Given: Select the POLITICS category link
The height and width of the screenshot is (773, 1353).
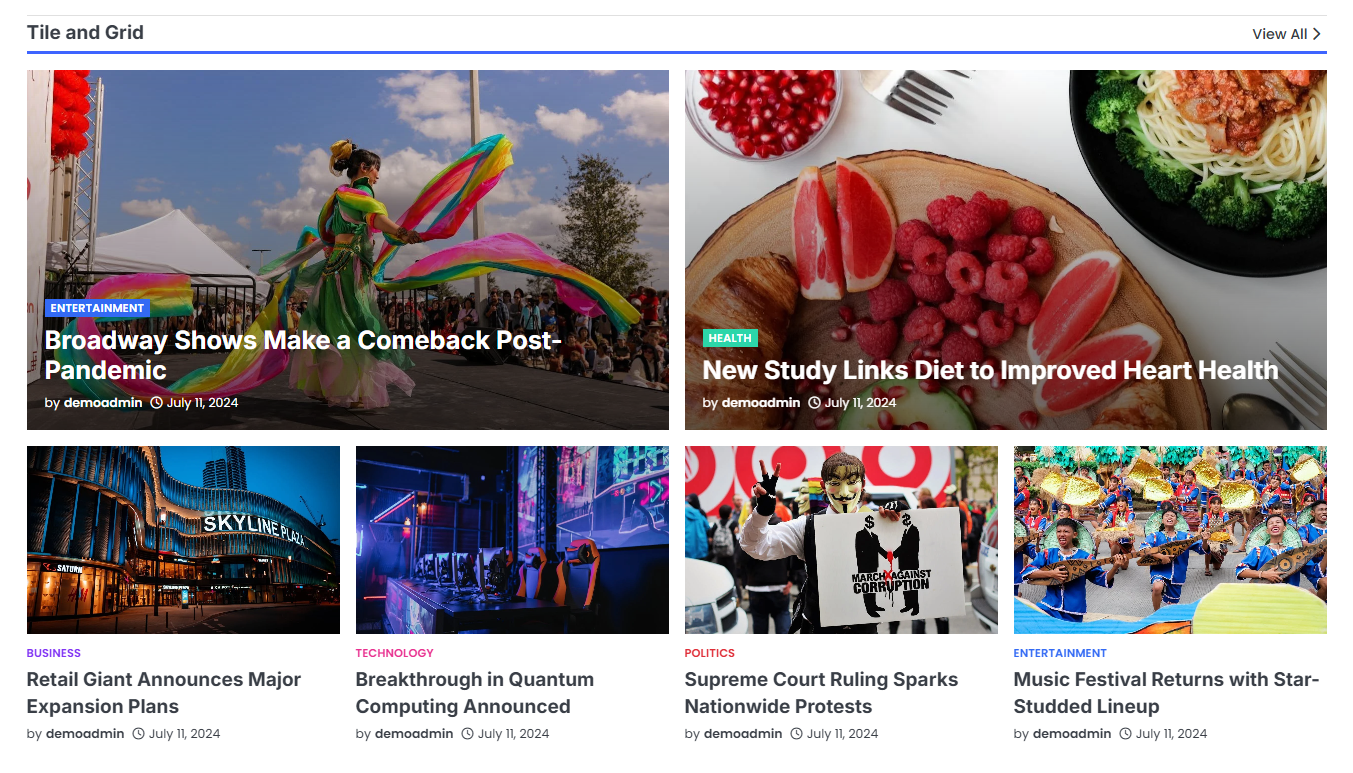Looking at the screenshot, I should tap(709, 653).
